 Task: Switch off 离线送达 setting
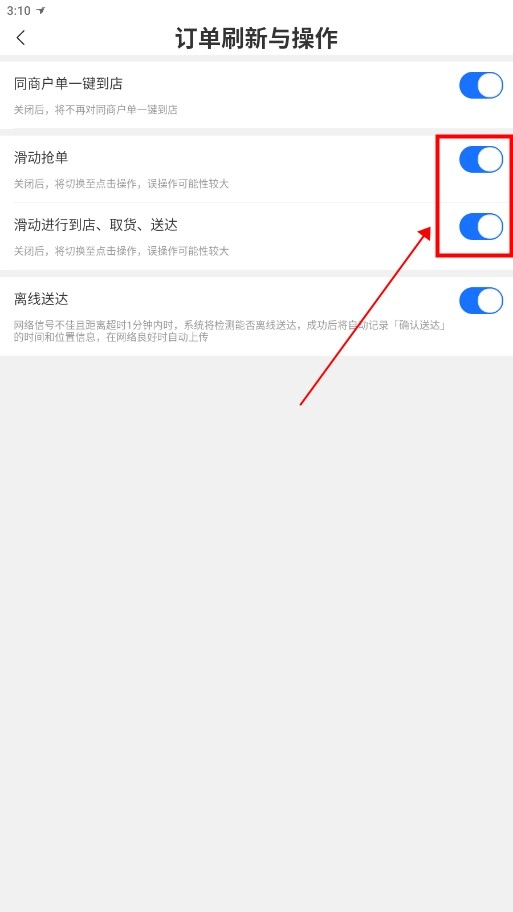pyautogui.click(x=481, y=301)
